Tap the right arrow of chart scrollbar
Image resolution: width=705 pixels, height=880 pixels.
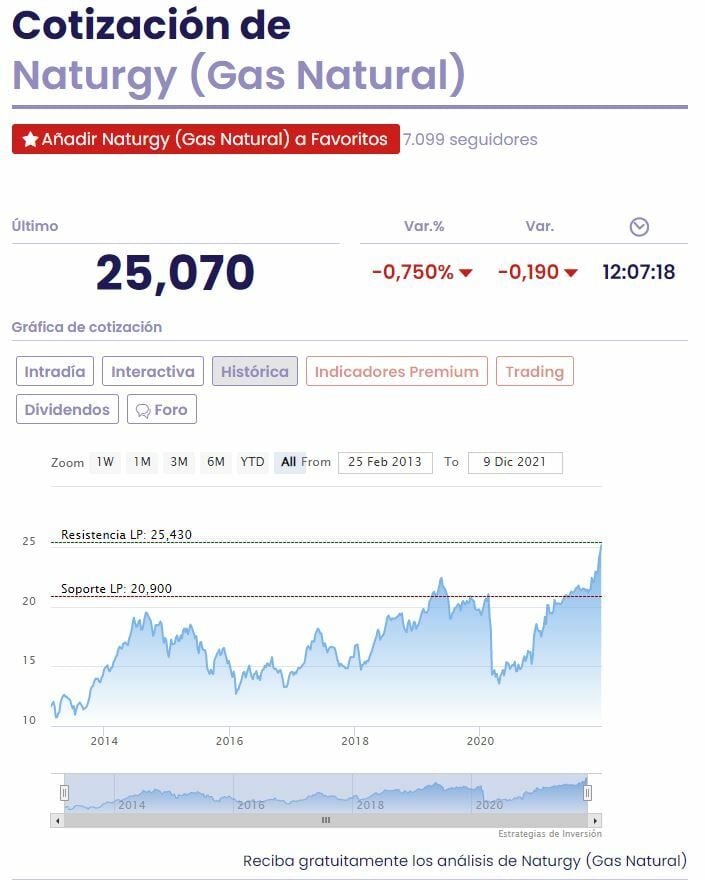pos(595,820)
